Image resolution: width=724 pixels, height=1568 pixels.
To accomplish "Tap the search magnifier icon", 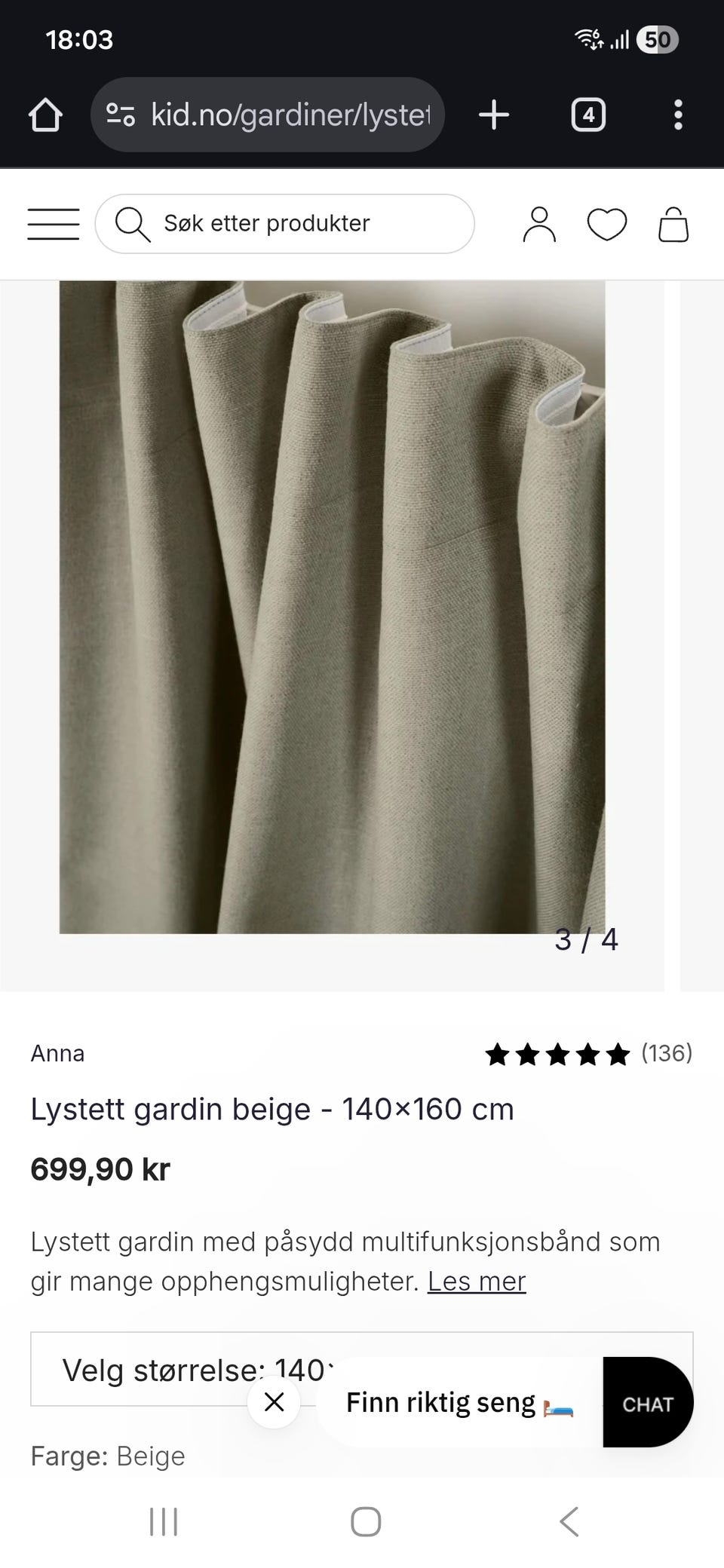I will pyautogui.click(x=134, y=223).
